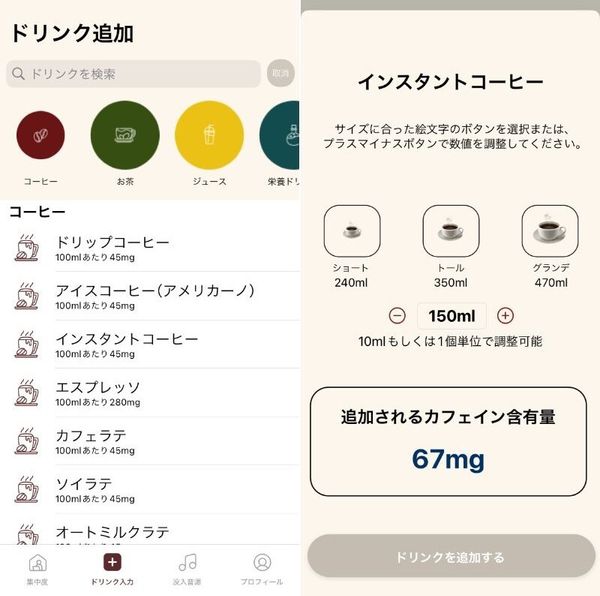Open アイスコーヒー(アメリカーノ) row
This screenshot has height=596, width=600.
point(153,296)
